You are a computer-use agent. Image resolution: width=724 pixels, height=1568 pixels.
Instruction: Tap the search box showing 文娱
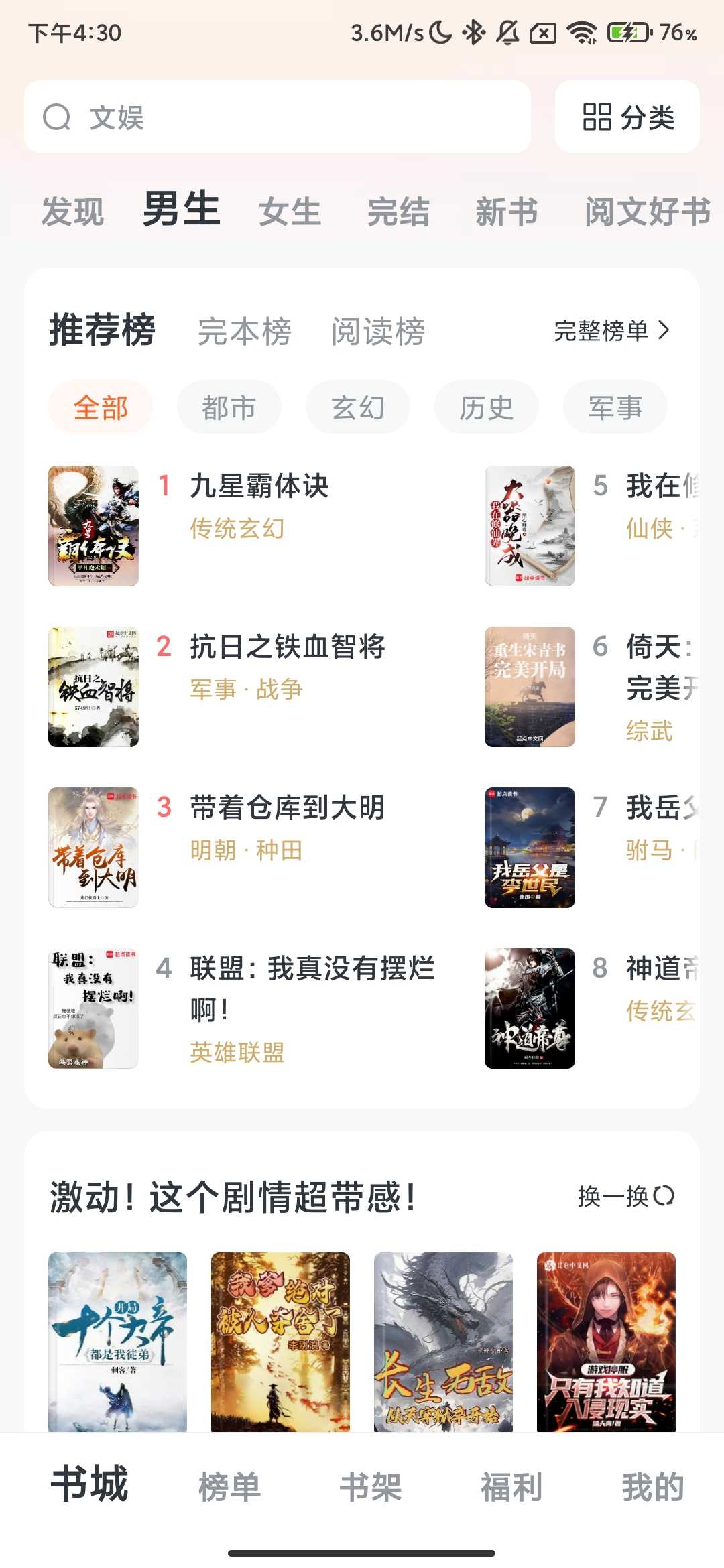coord(278,117)
